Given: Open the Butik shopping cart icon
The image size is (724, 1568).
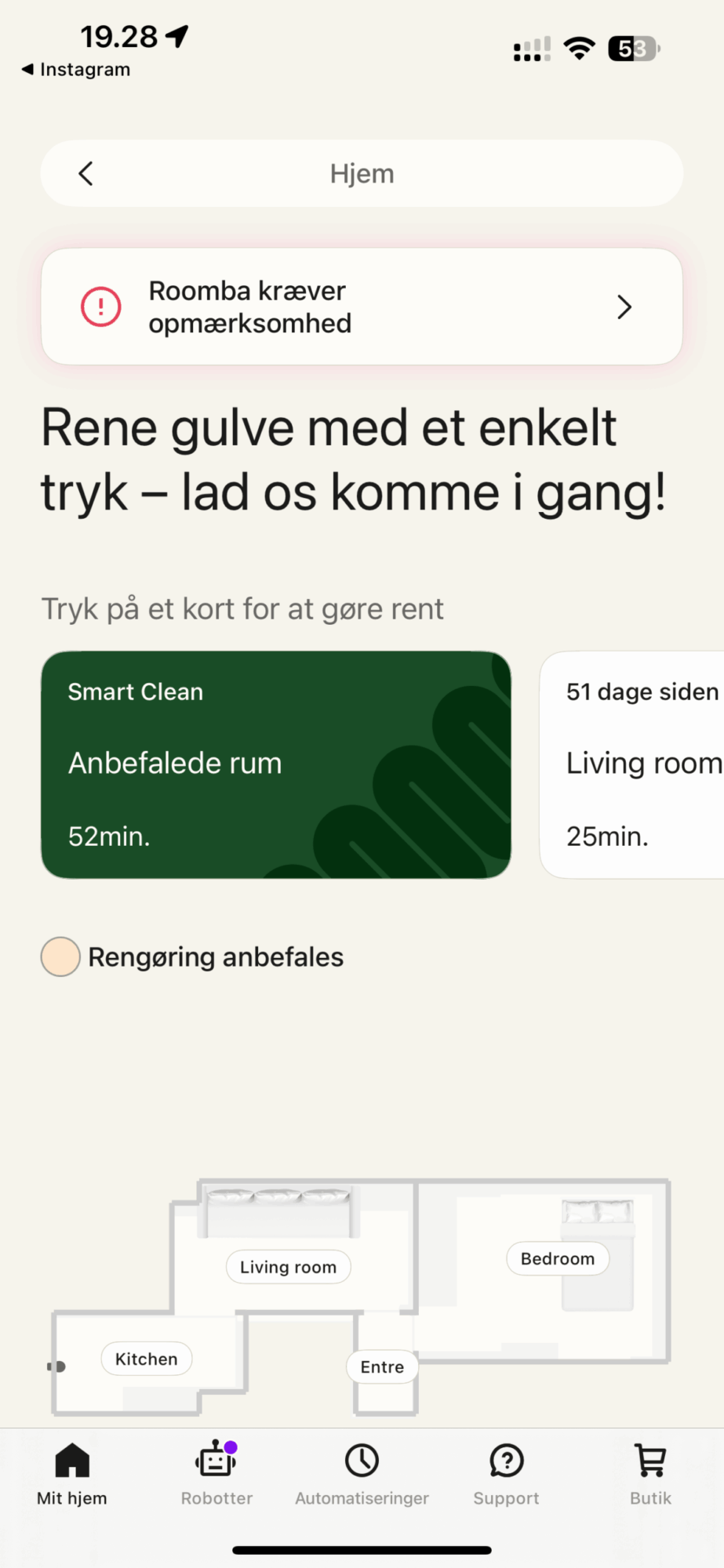Looking at the screenshot, I should [650, 1457].
